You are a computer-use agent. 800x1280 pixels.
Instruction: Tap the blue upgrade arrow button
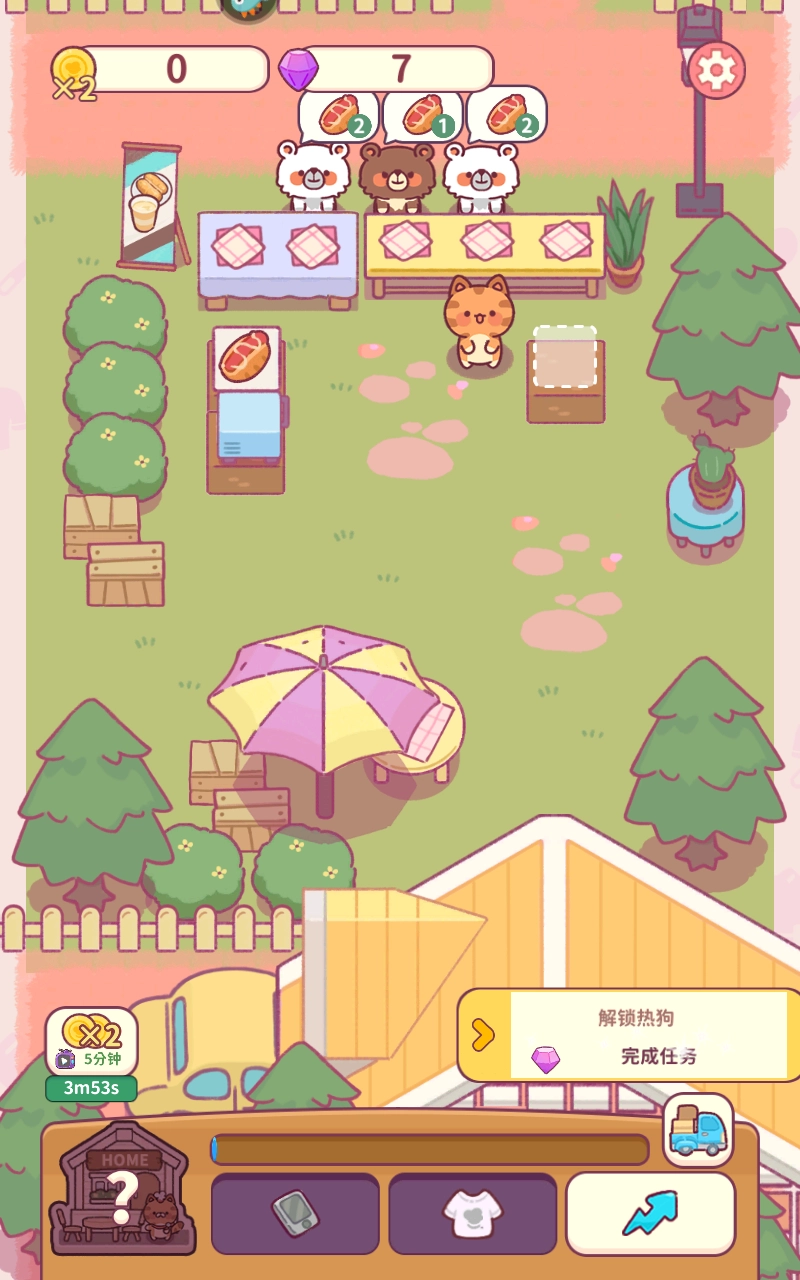click(x=650, y=1213)
